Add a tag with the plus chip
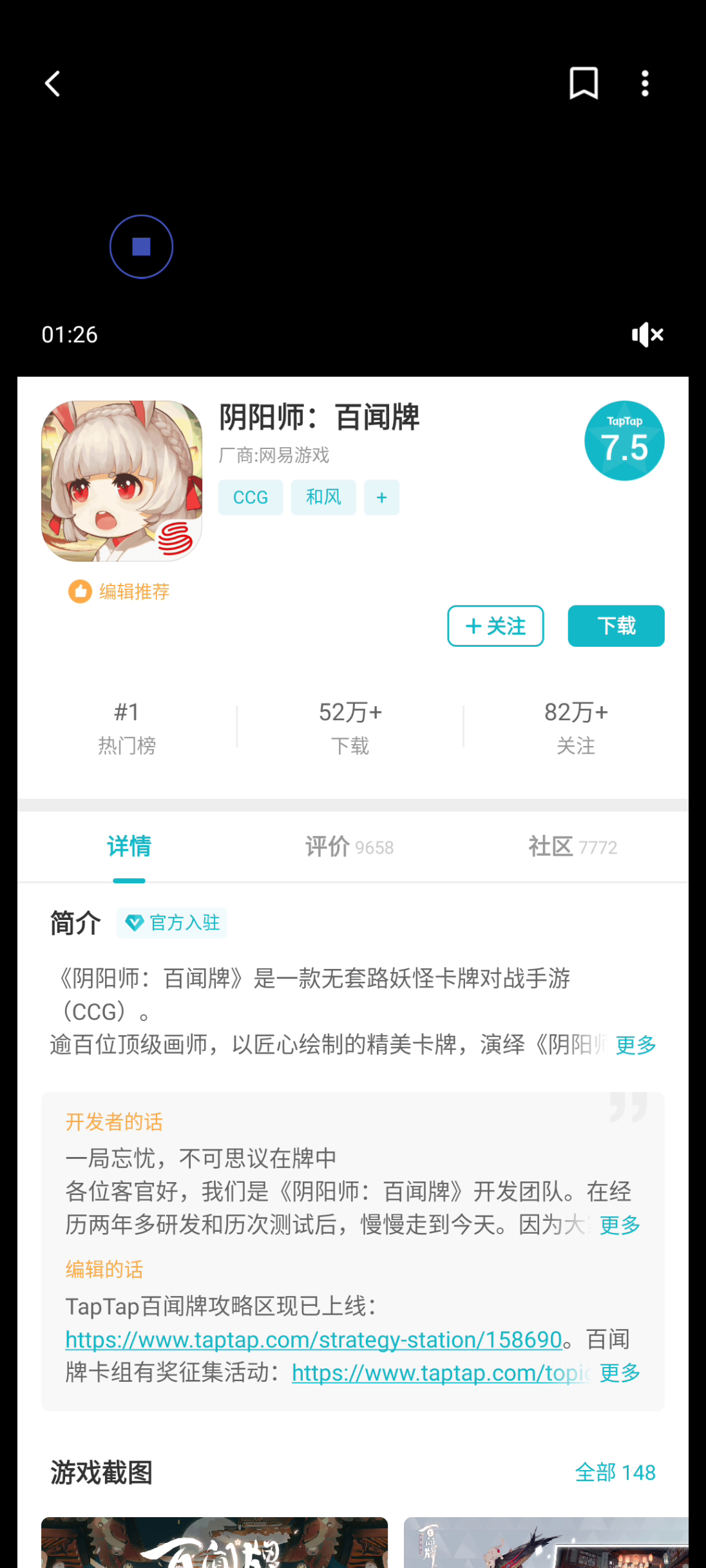The width and height of the screenshot is (706, 1568). 382,497
